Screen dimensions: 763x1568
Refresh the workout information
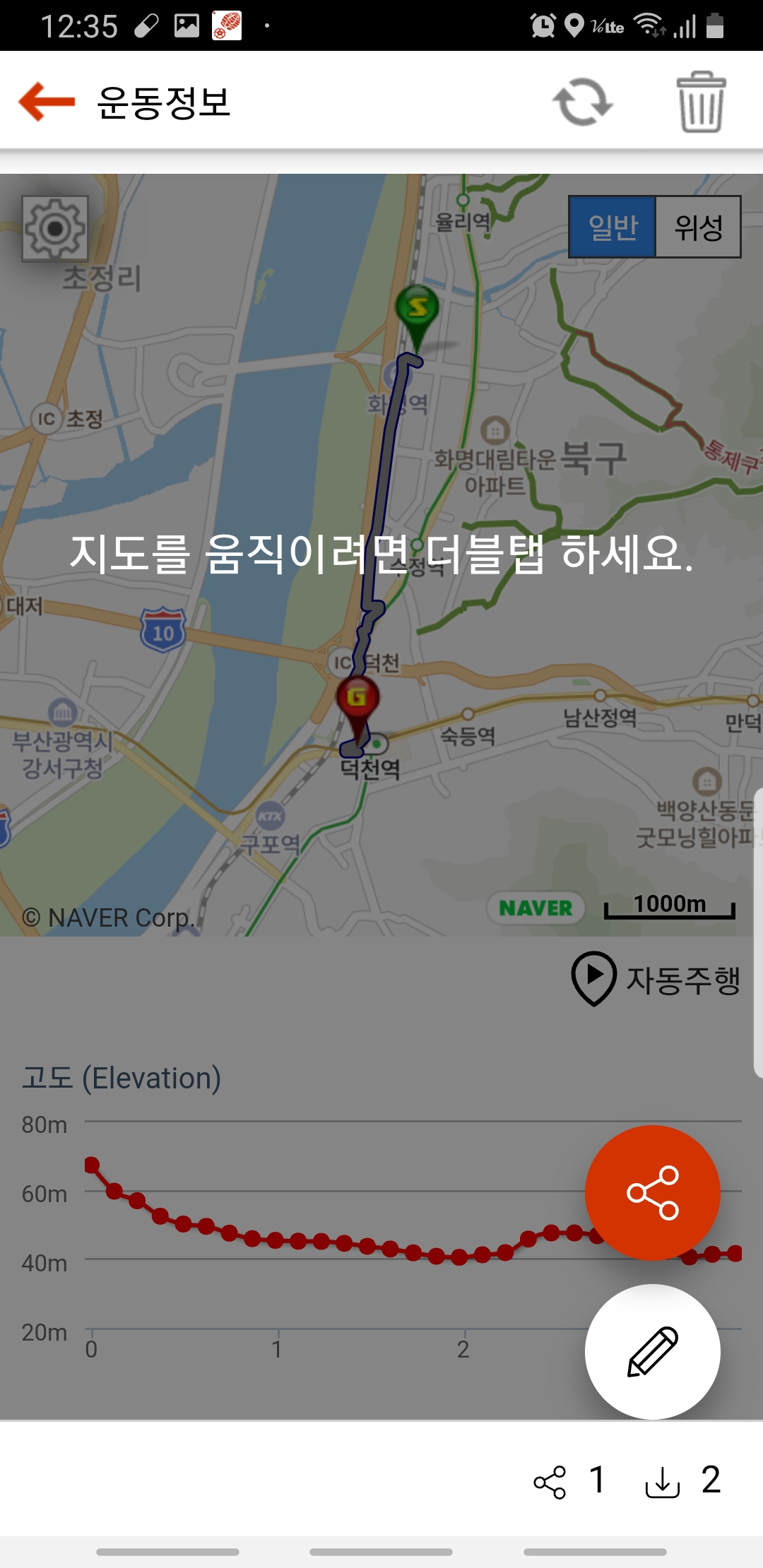(582, 102)
